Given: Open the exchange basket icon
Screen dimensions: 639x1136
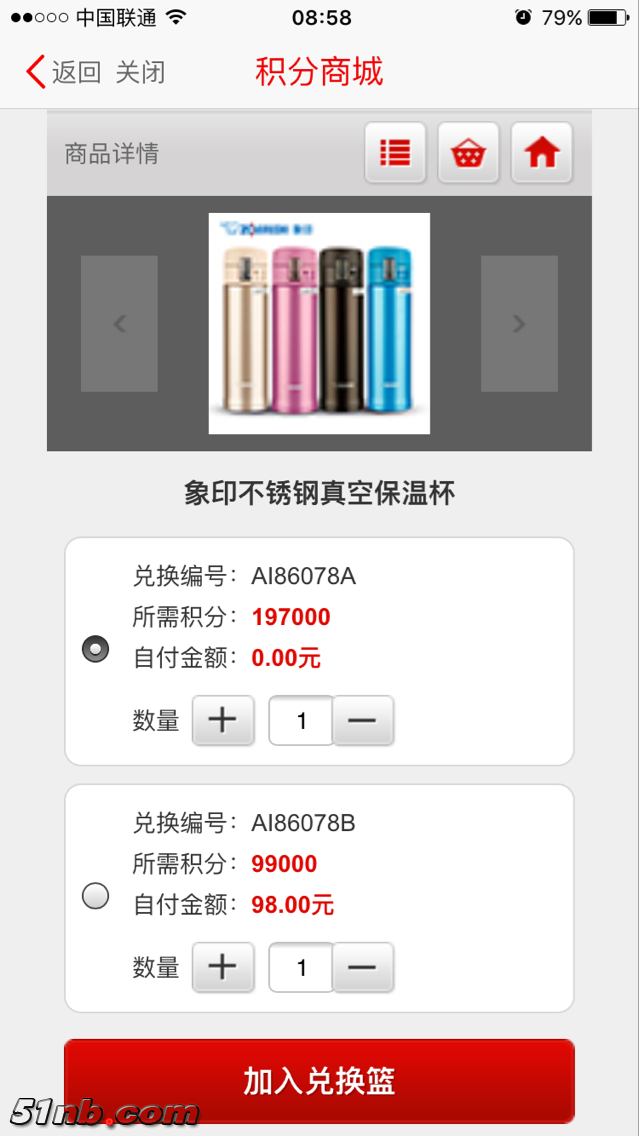Looking at the screenshot, I should pyautogui.click(x=468, y=153).
